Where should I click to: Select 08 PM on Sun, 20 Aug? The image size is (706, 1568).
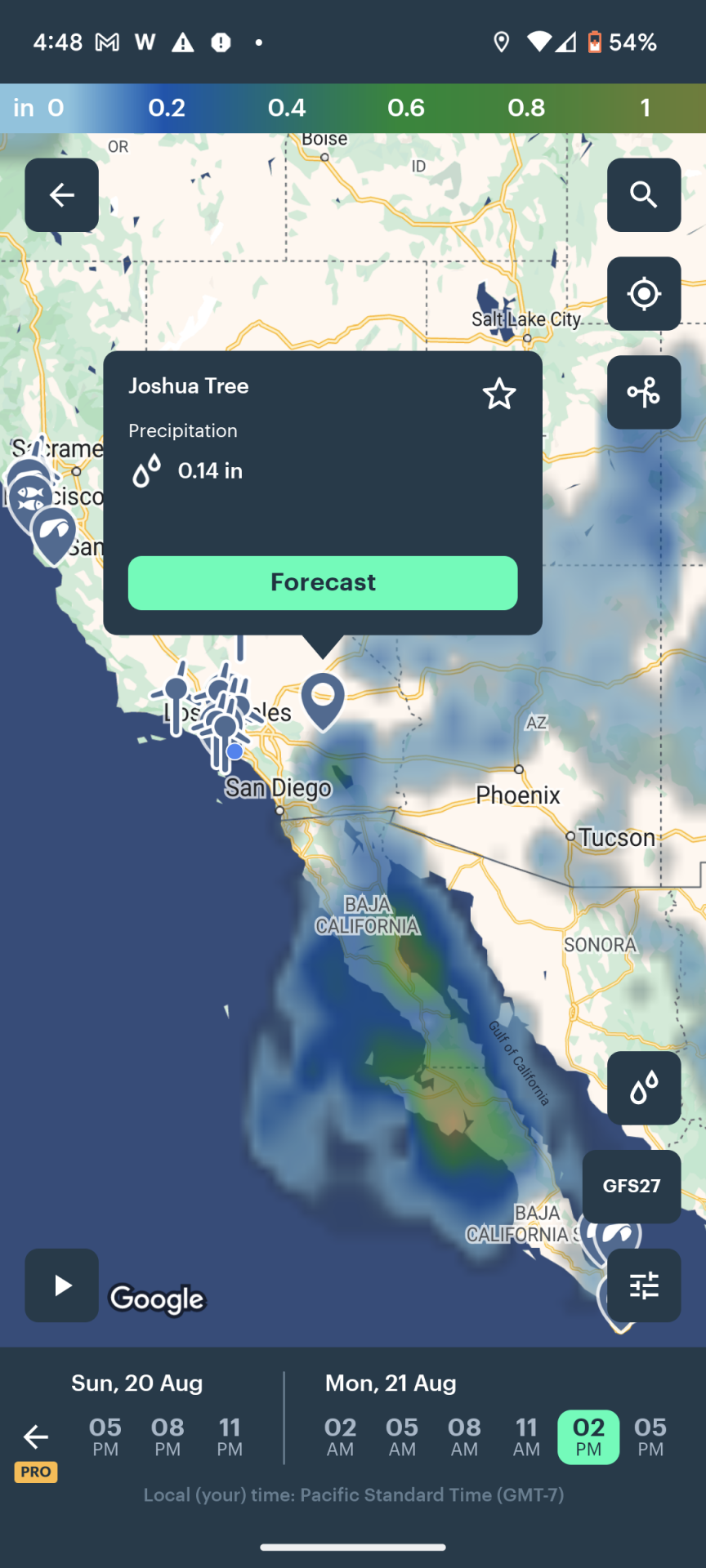[x=168, y=1437]
